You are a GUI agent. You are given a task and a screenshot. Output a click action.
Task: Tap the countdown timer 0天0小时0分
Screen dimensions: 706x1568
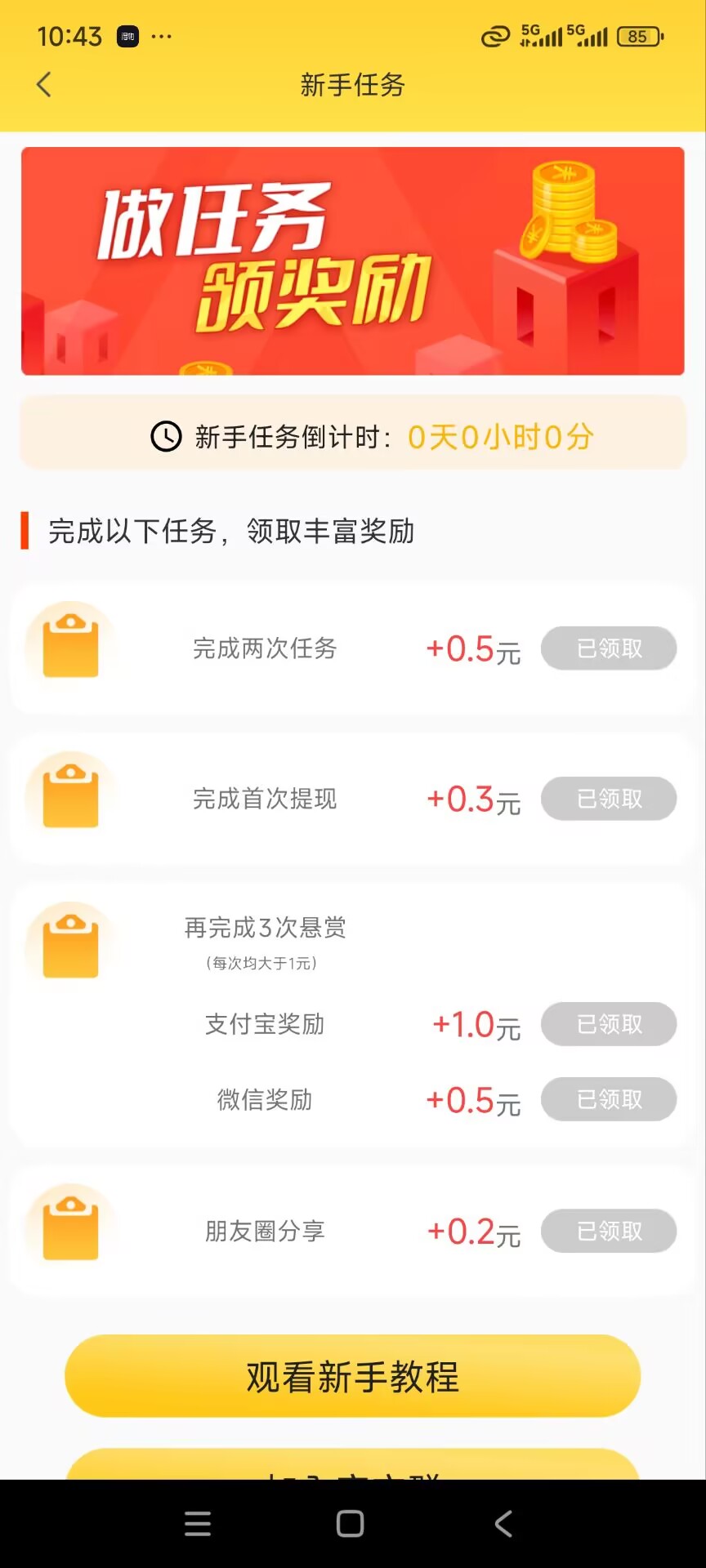[x=500, y=437]
